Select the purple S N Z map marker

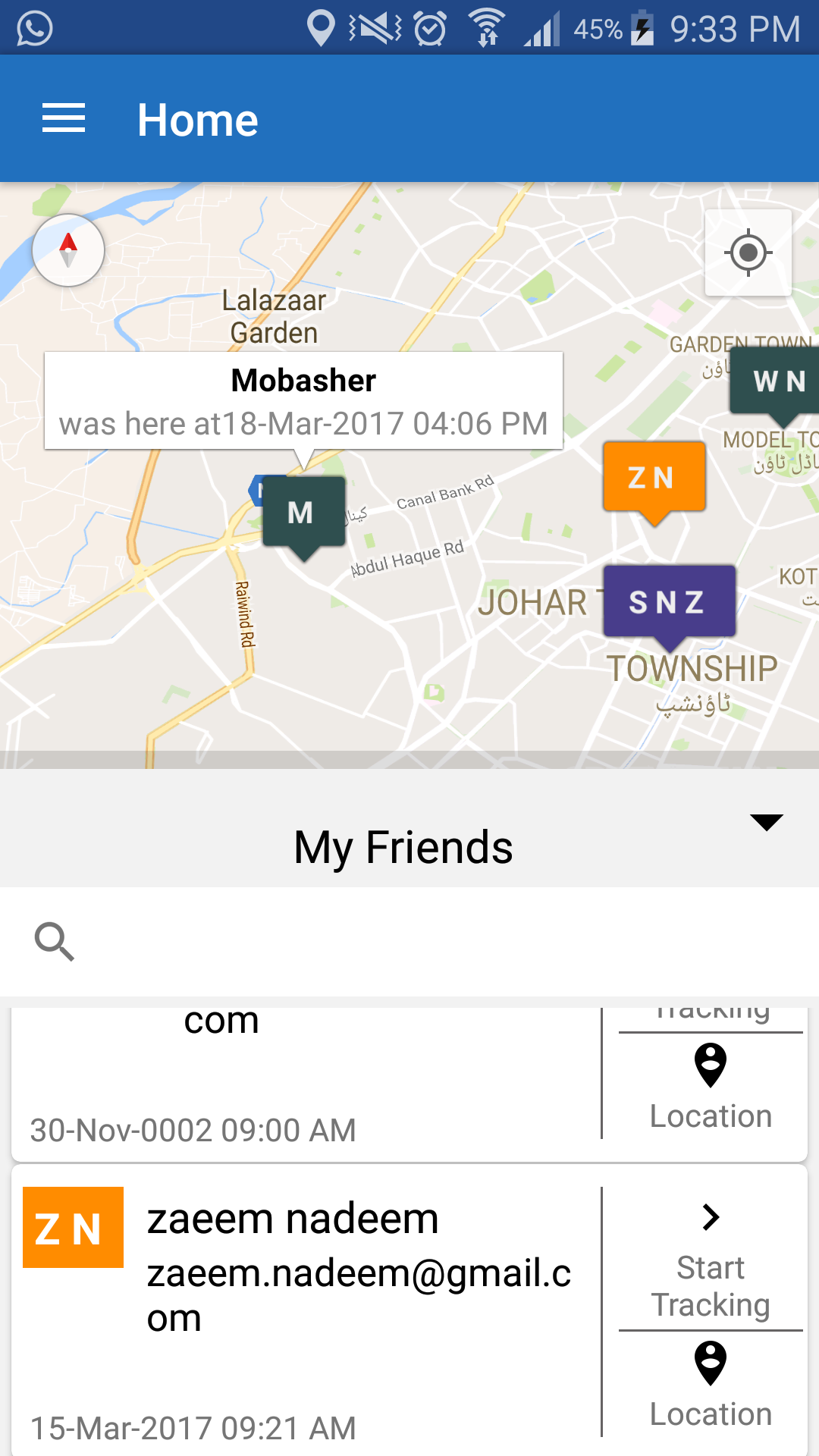[x=668, y=603]
